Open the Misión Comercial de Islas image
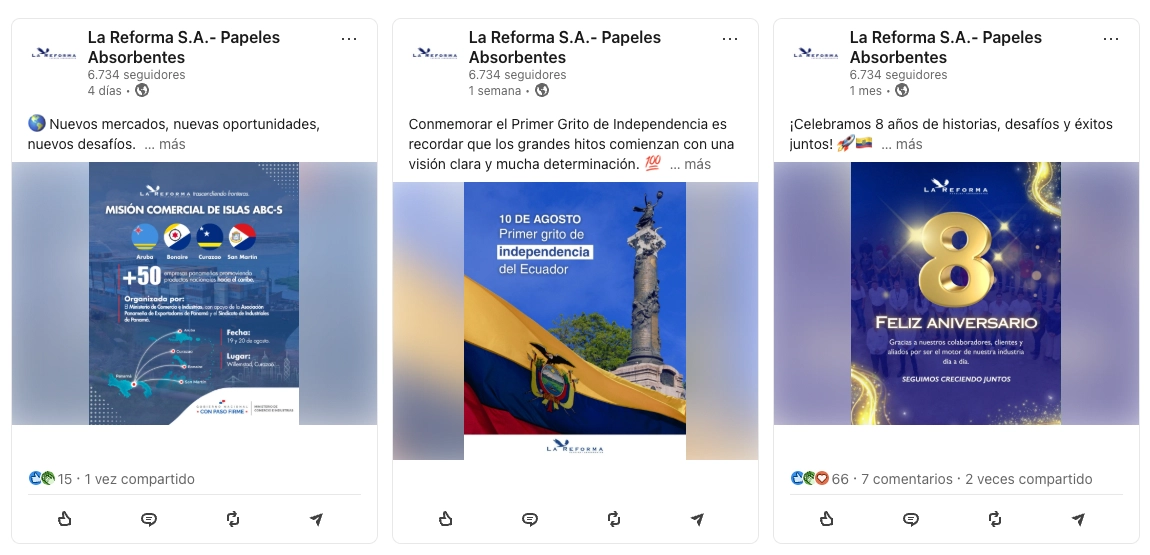 (194, 293)
